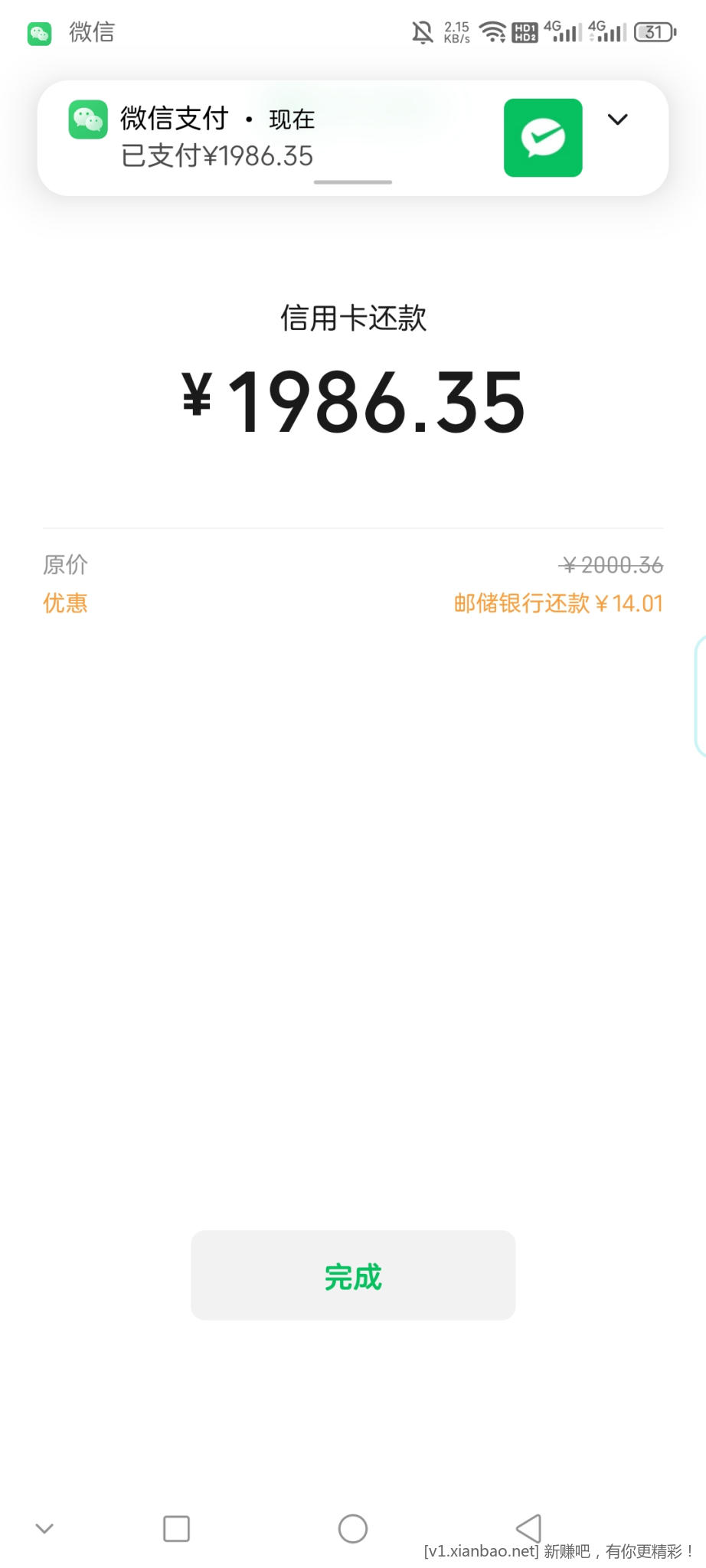Go back with the system back button
Viewport: 706px width, 1568px height.
coord(528,1528)
